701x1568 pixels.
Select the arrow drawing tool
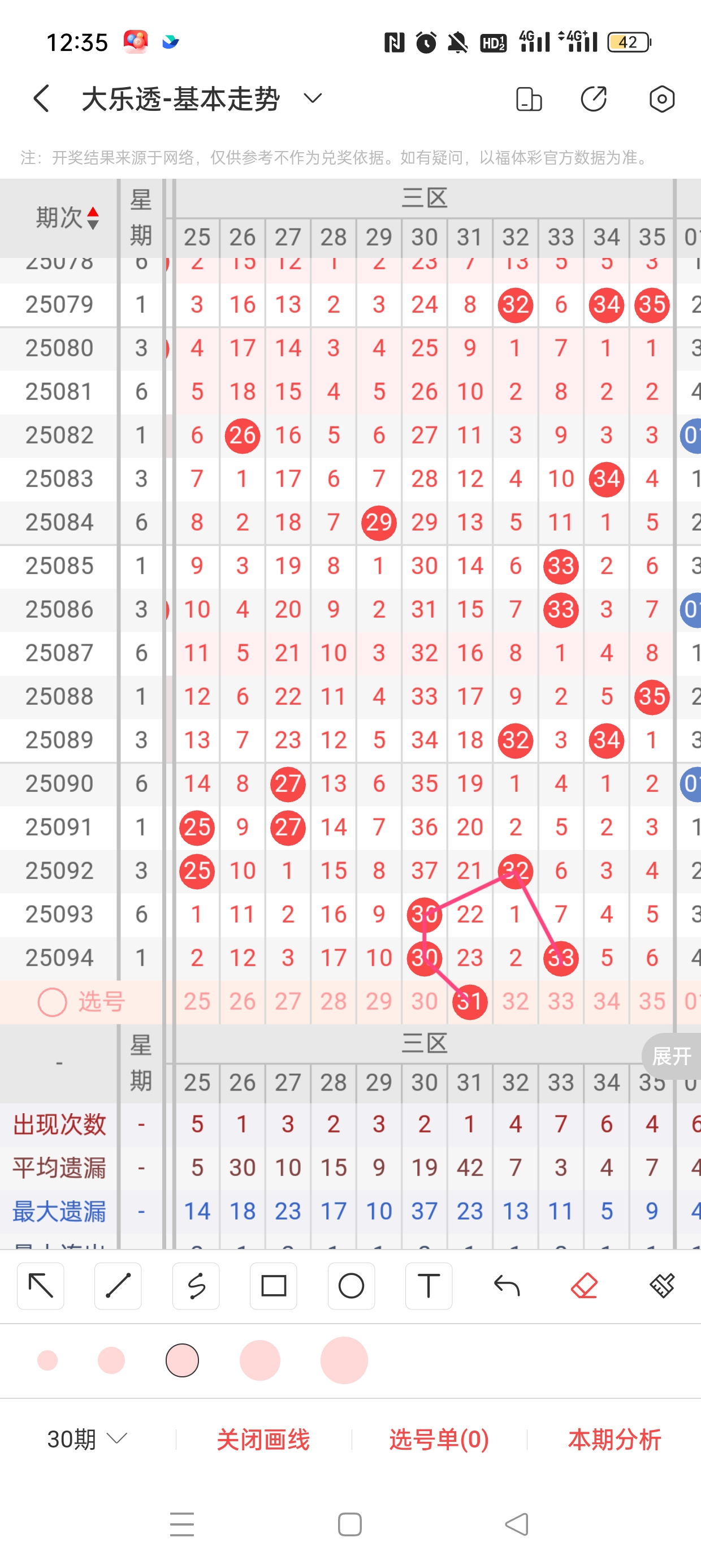tap(41, 1286)
